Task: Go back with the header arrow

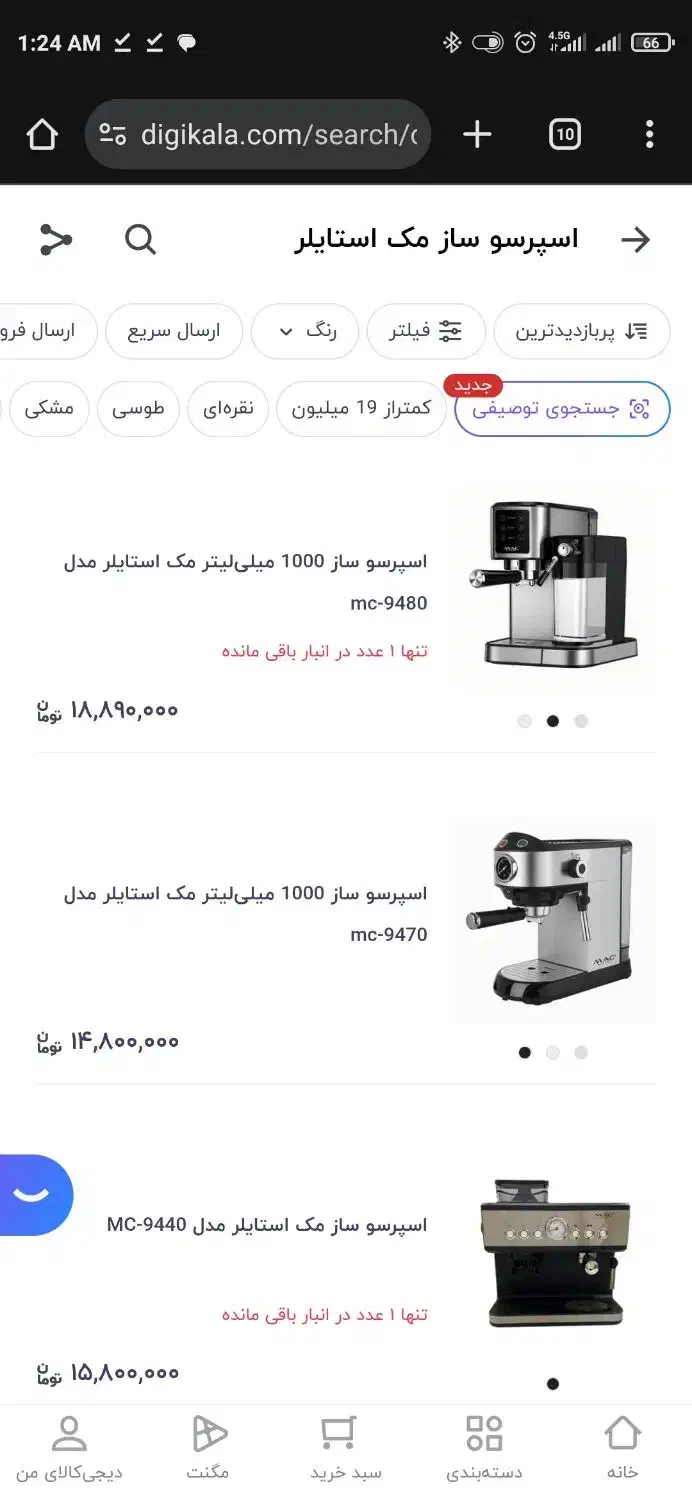Action: (x=635, y=240)
